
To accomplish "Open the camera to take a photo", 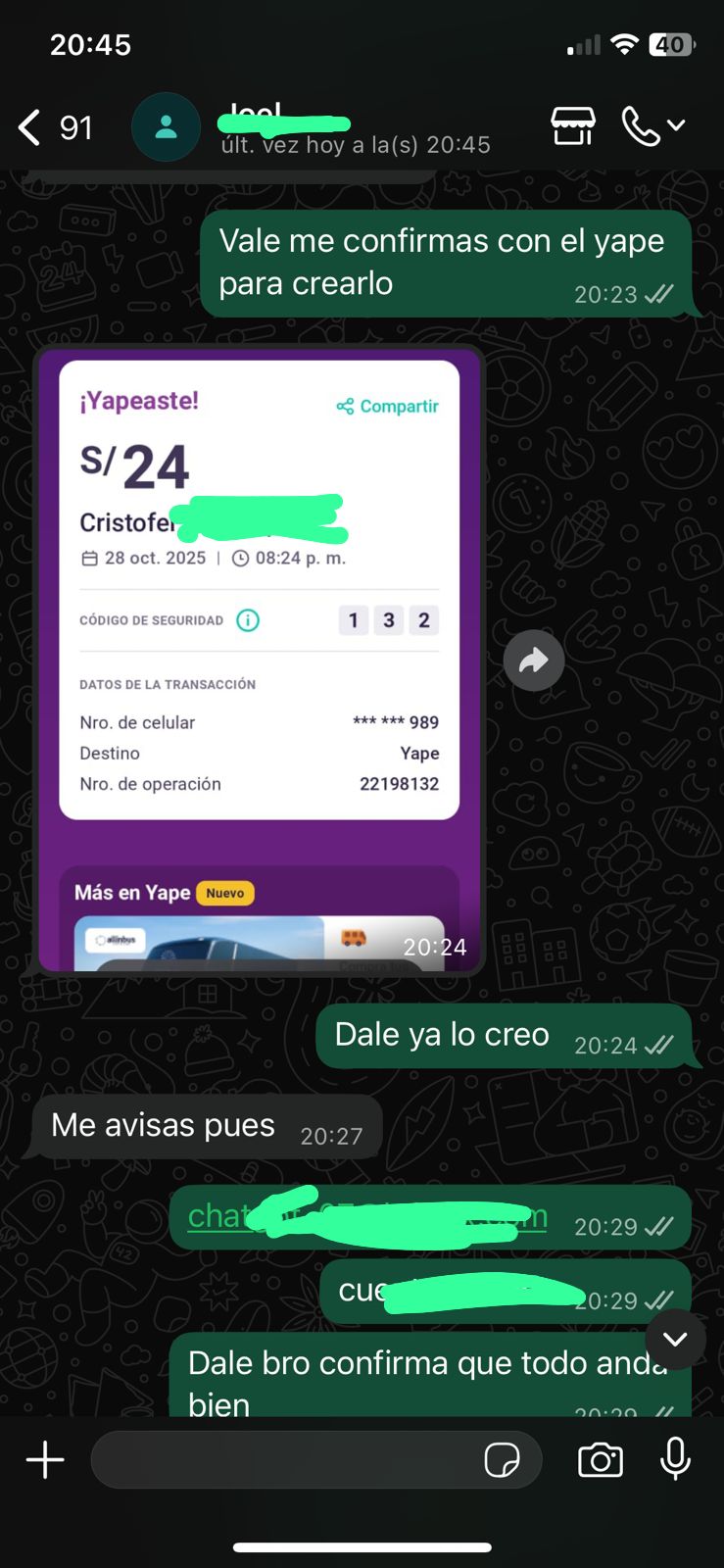I will click(601, 1460).
